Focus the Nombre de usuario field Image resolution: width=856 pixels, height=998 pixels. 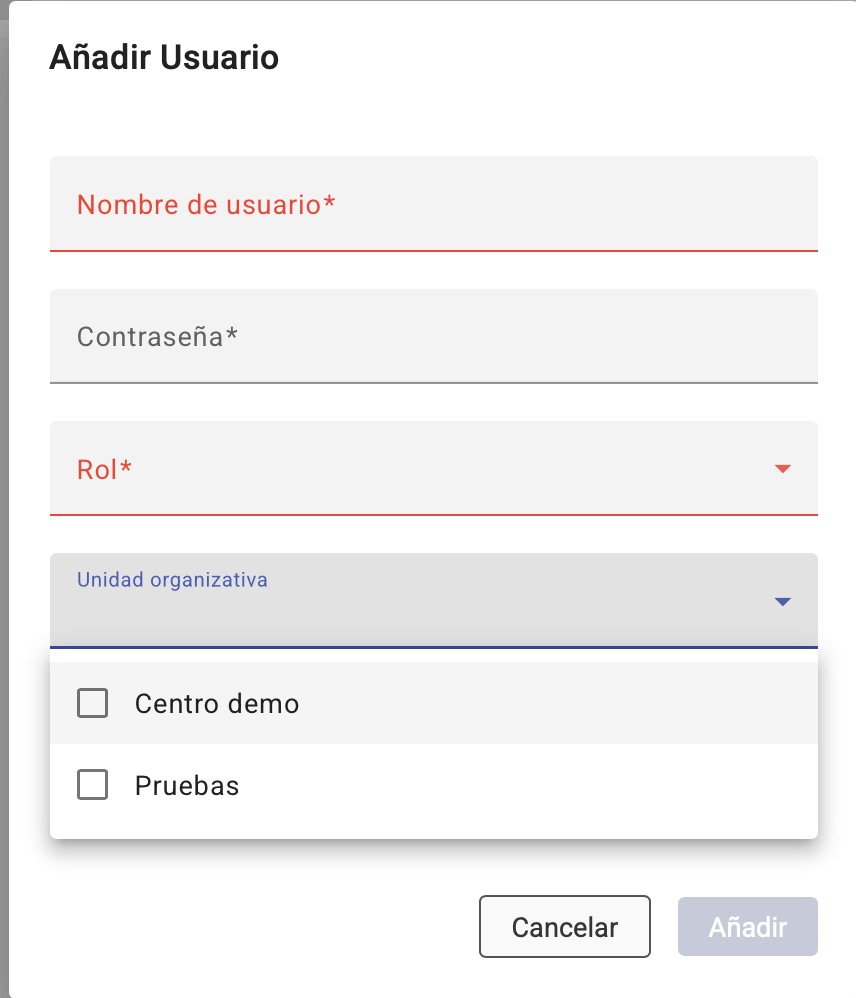click(433, 204)
